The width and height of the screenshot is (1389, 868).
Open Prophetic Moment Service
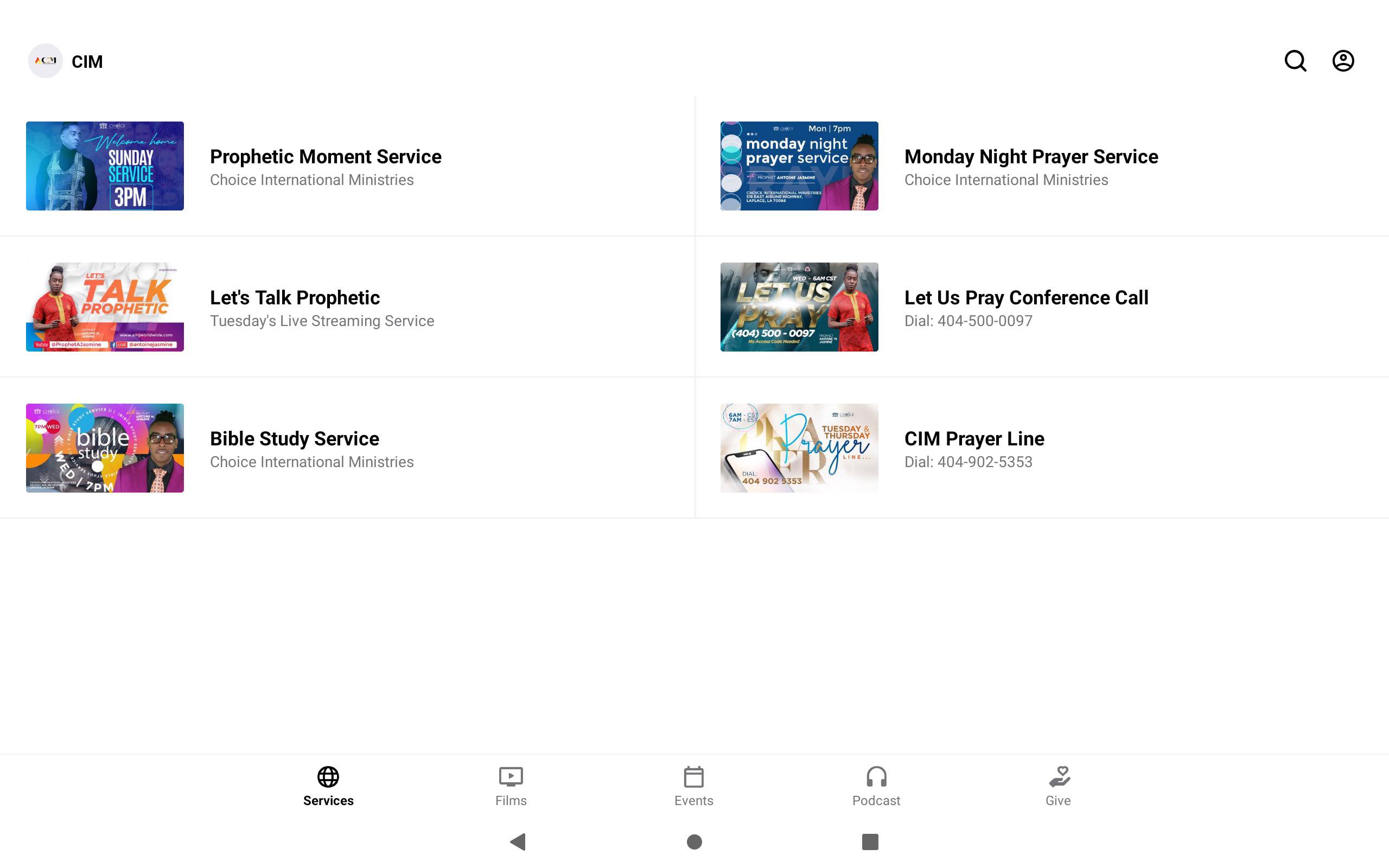point(325,166)
